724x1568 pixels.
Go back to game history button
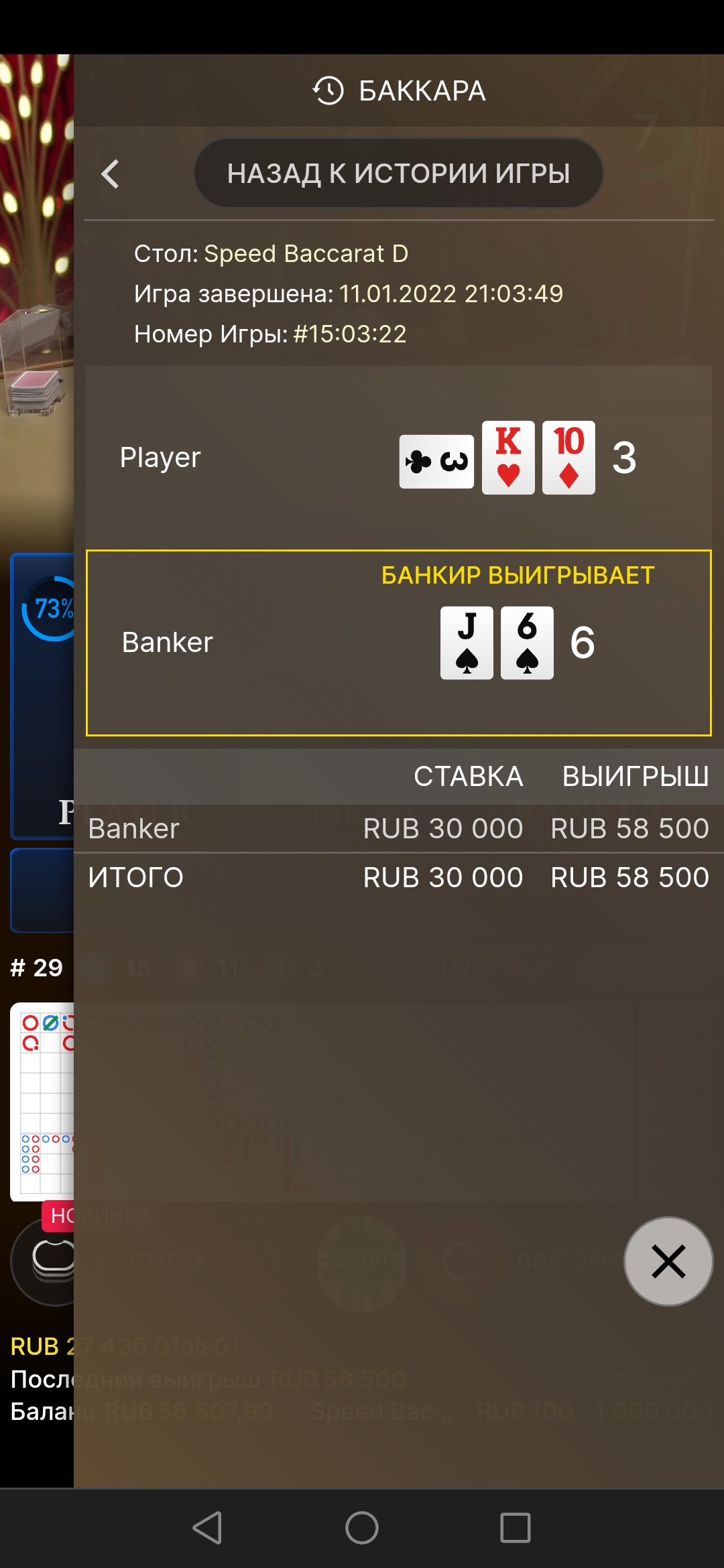(x=398, y=173)
